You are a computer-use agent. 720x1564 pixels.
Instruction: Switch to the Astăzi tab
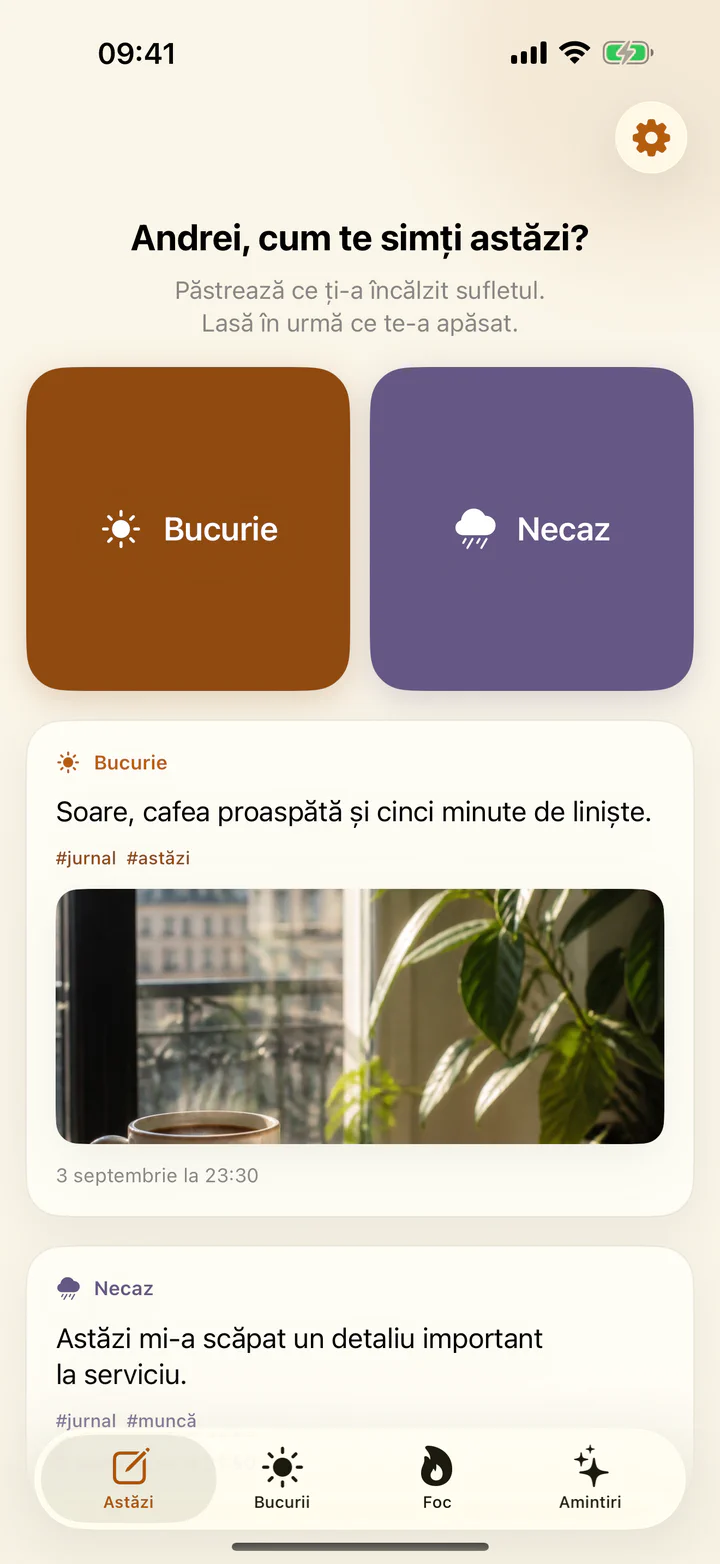(x=129, y=1479)
